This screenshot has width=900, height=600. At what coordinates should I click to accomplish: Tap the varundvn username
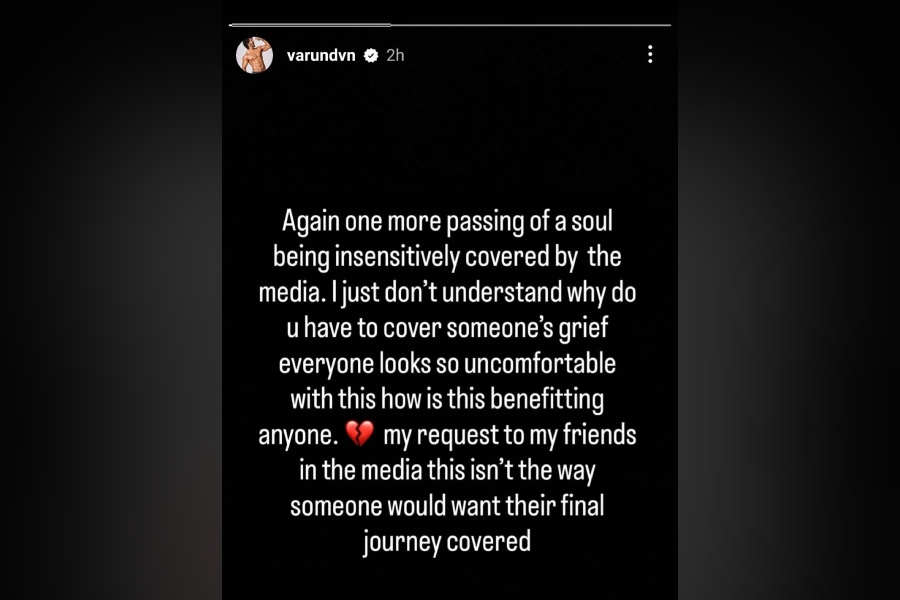[x=319, y=55]
